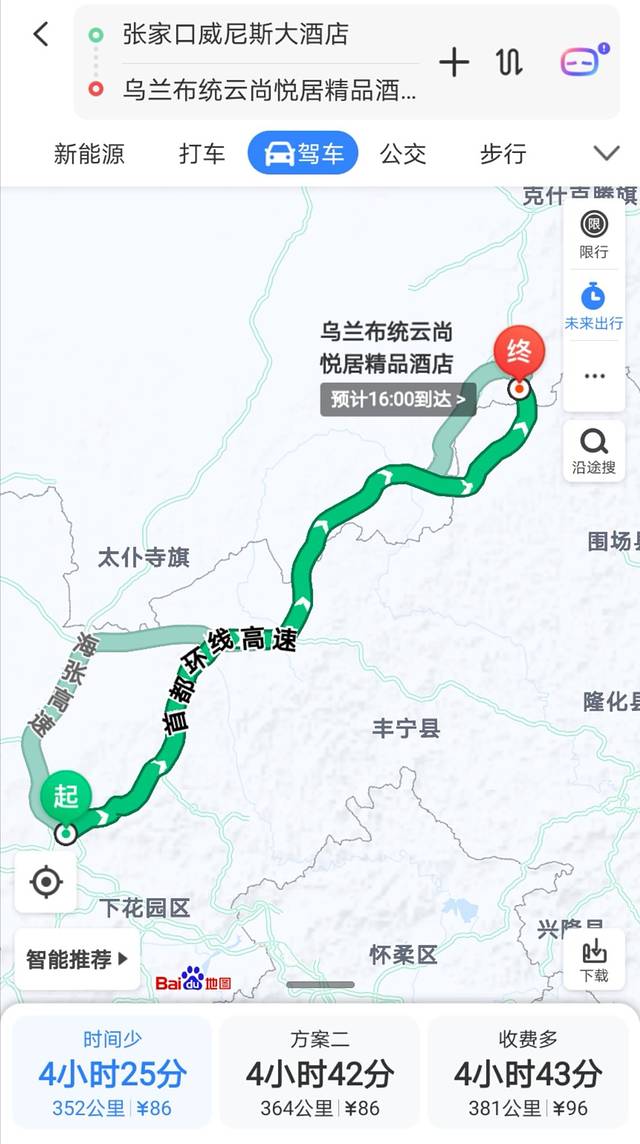Open 限行 traffic restriction info

[x=594, y=235]
